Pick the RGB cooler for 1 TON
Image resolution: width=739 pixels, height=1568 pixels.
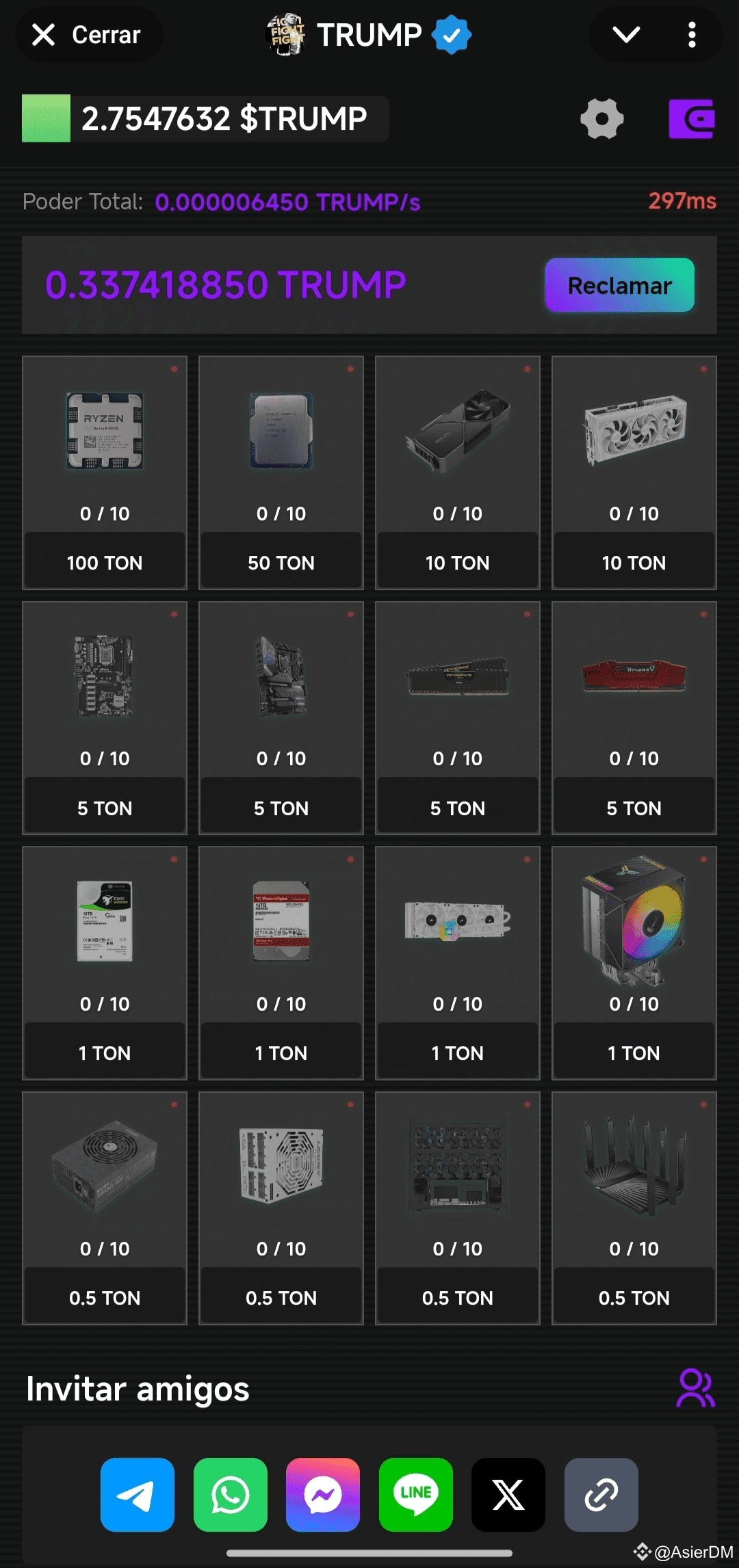coord(634,1052)
